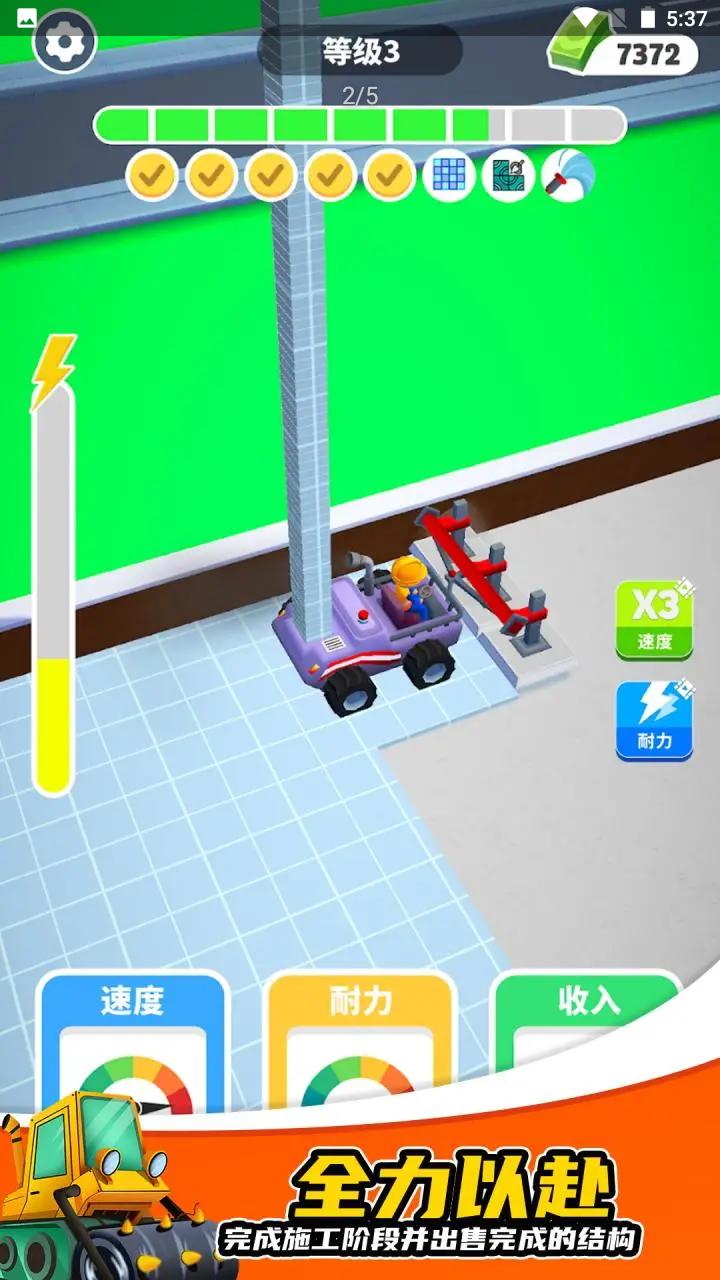Select the blue grid tile icon
Screen dimensions: 720x1280
tap(450, 177)
